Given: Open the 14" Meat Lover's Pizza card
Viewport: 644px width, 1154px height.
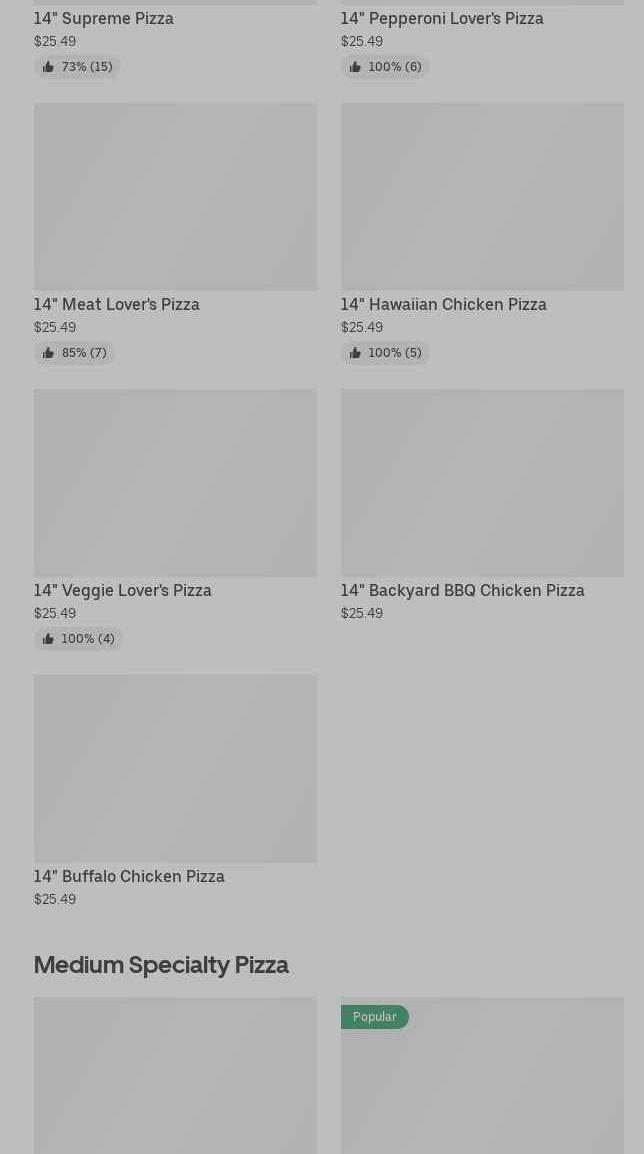Looking at the screenshot, I should click(175, 233).
